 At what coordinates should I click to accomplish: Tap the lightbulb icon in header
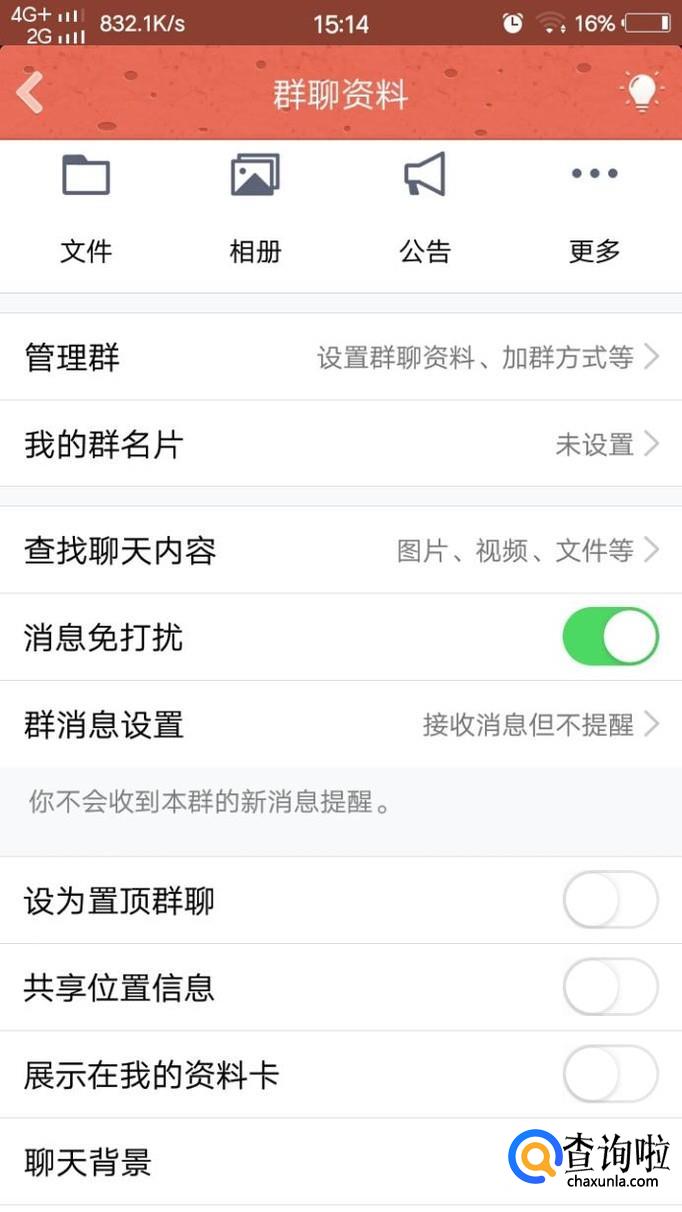641,93
